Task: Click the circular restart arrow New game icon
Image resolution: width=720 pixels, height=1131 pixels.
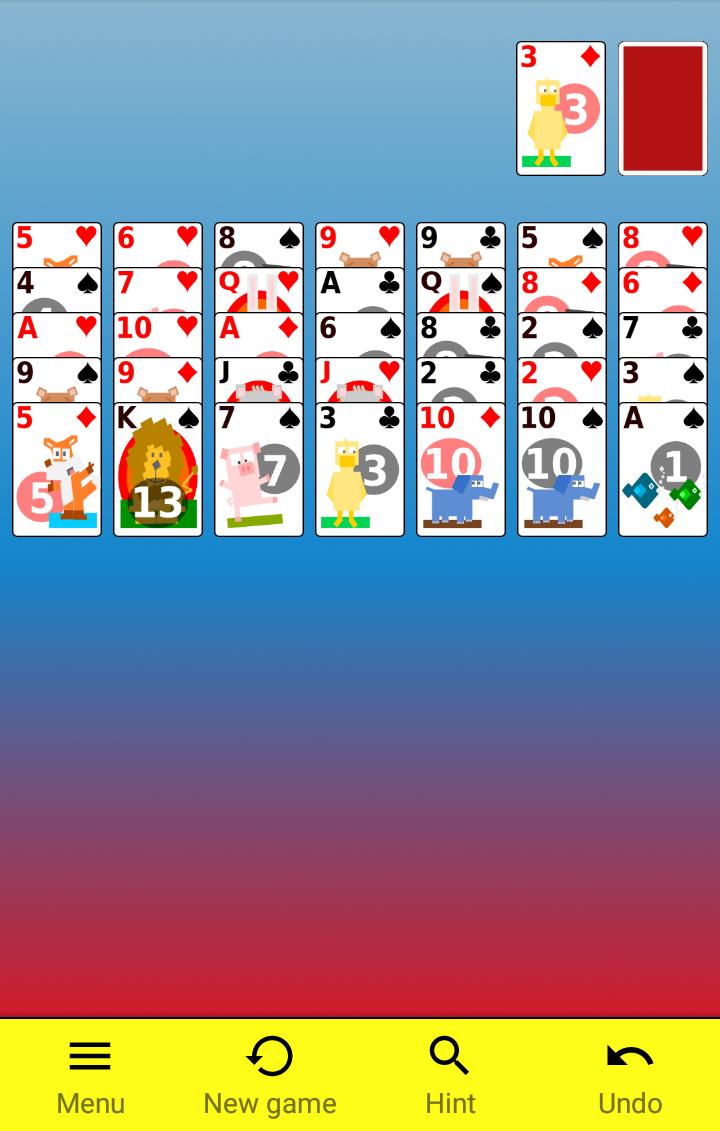Action: pyautogui.click(x=269, y=1056)
